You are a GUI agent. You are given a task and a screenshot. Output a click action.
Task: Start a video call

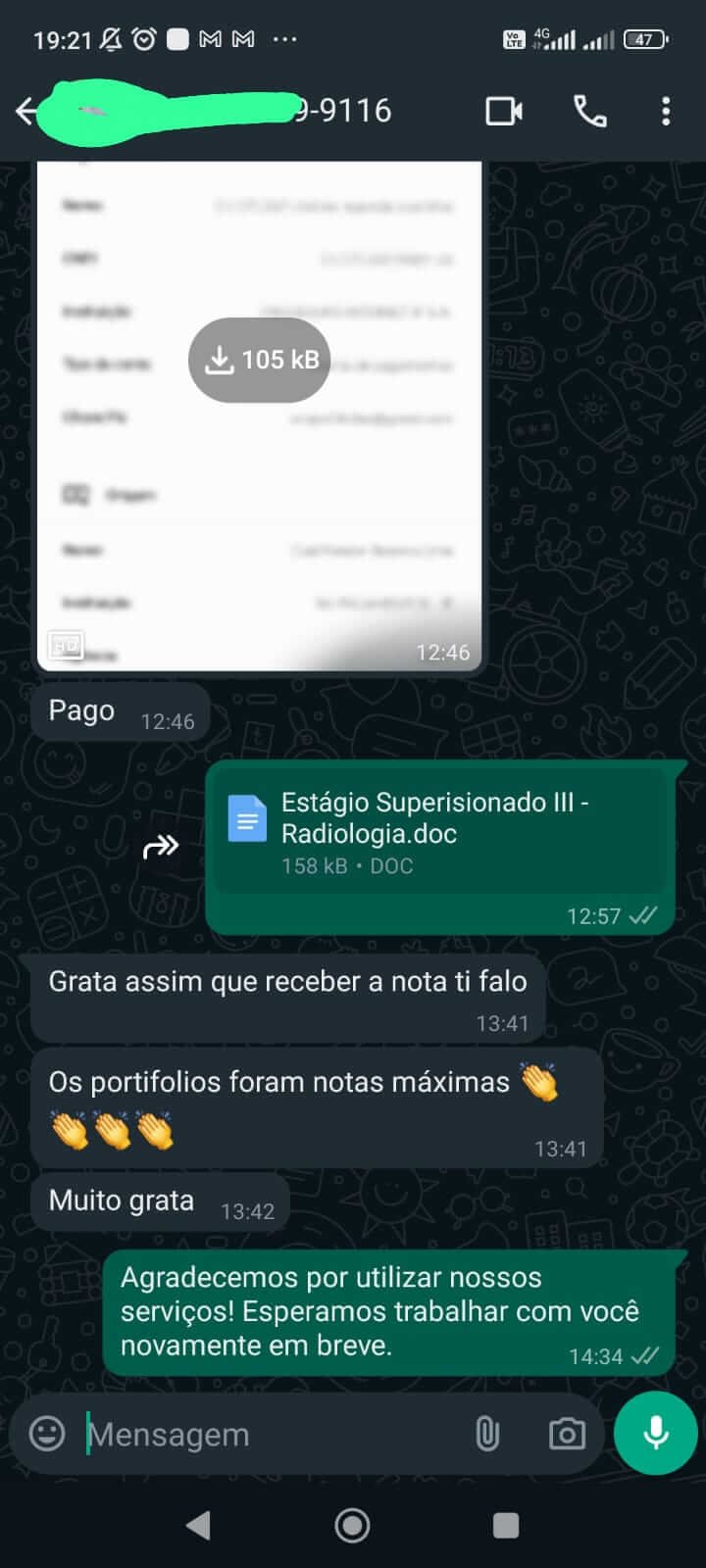click(x=504, y=112)
